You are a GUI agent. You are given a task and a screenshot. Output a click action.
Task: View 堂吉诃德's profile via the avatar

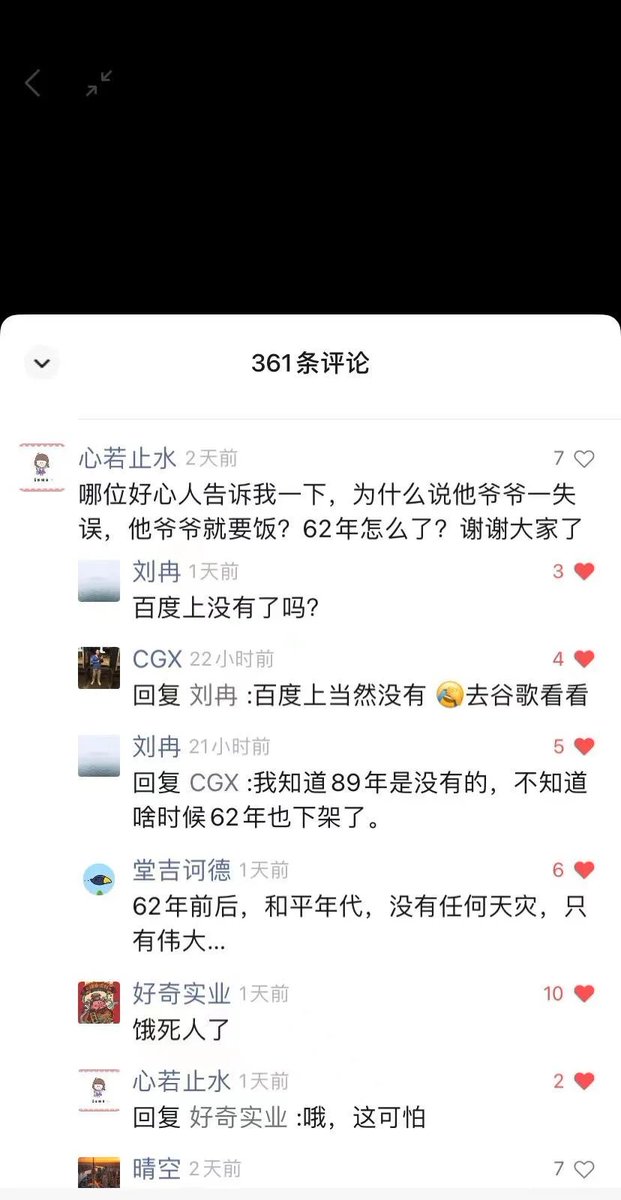[99, 879]
